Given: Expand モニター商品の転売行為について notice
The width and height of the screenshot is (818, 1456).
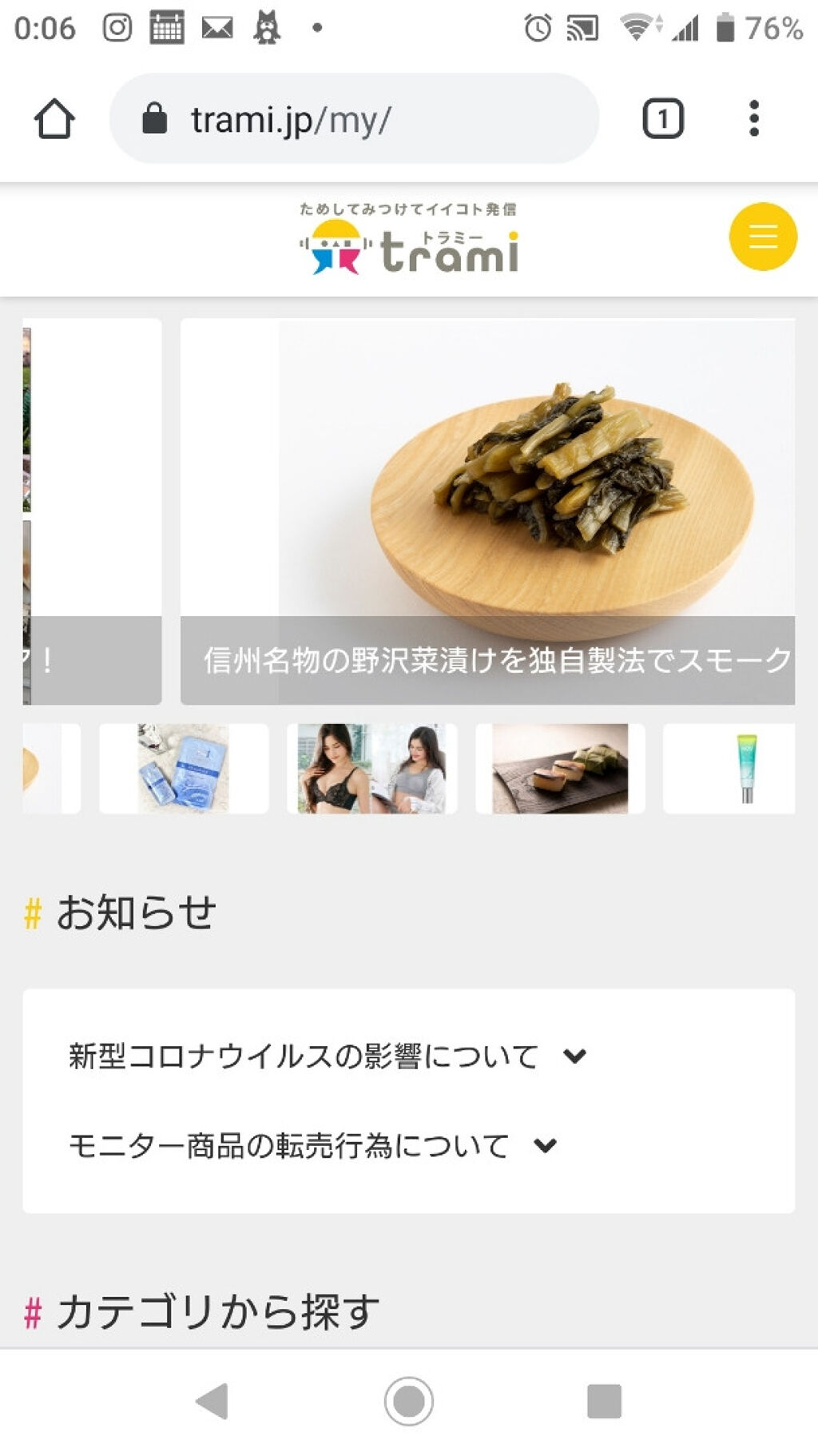Looking at the screenshot, I should point(313,1146).
